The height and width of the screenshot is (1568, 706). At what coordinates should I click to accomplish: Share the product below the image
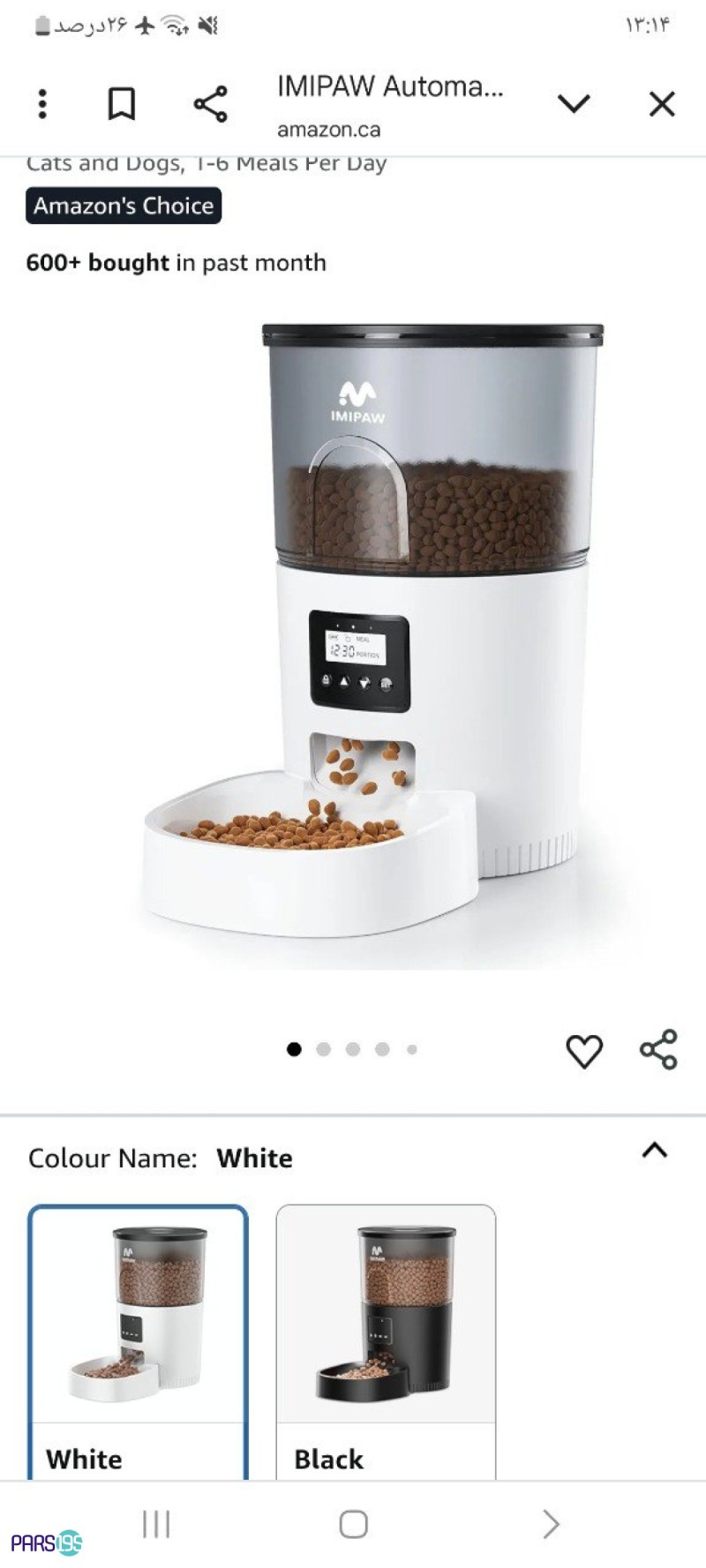[x=658, y=1050]
